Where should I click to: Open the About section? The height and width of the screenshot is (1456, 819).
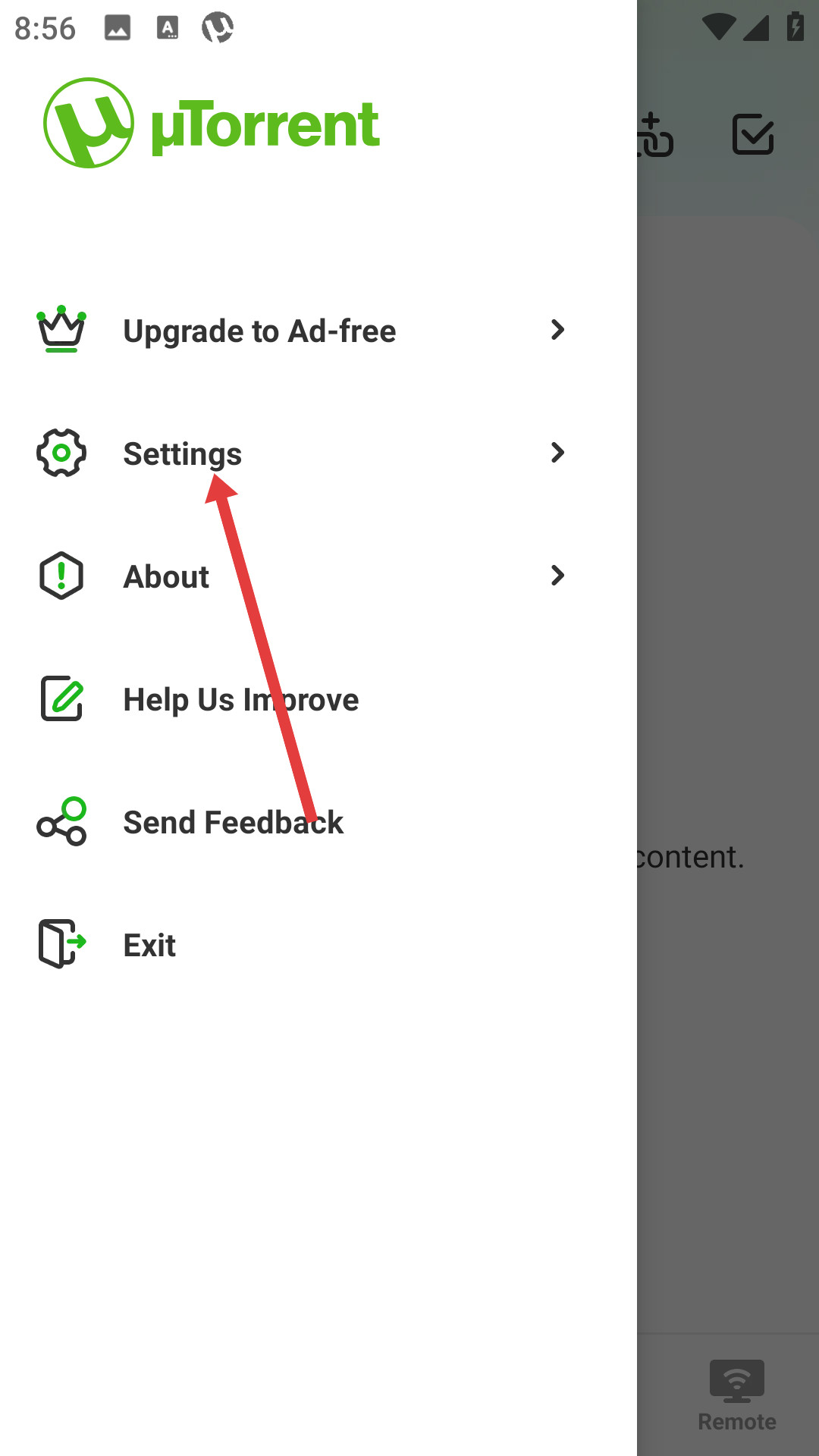click(x=166, y=577)
